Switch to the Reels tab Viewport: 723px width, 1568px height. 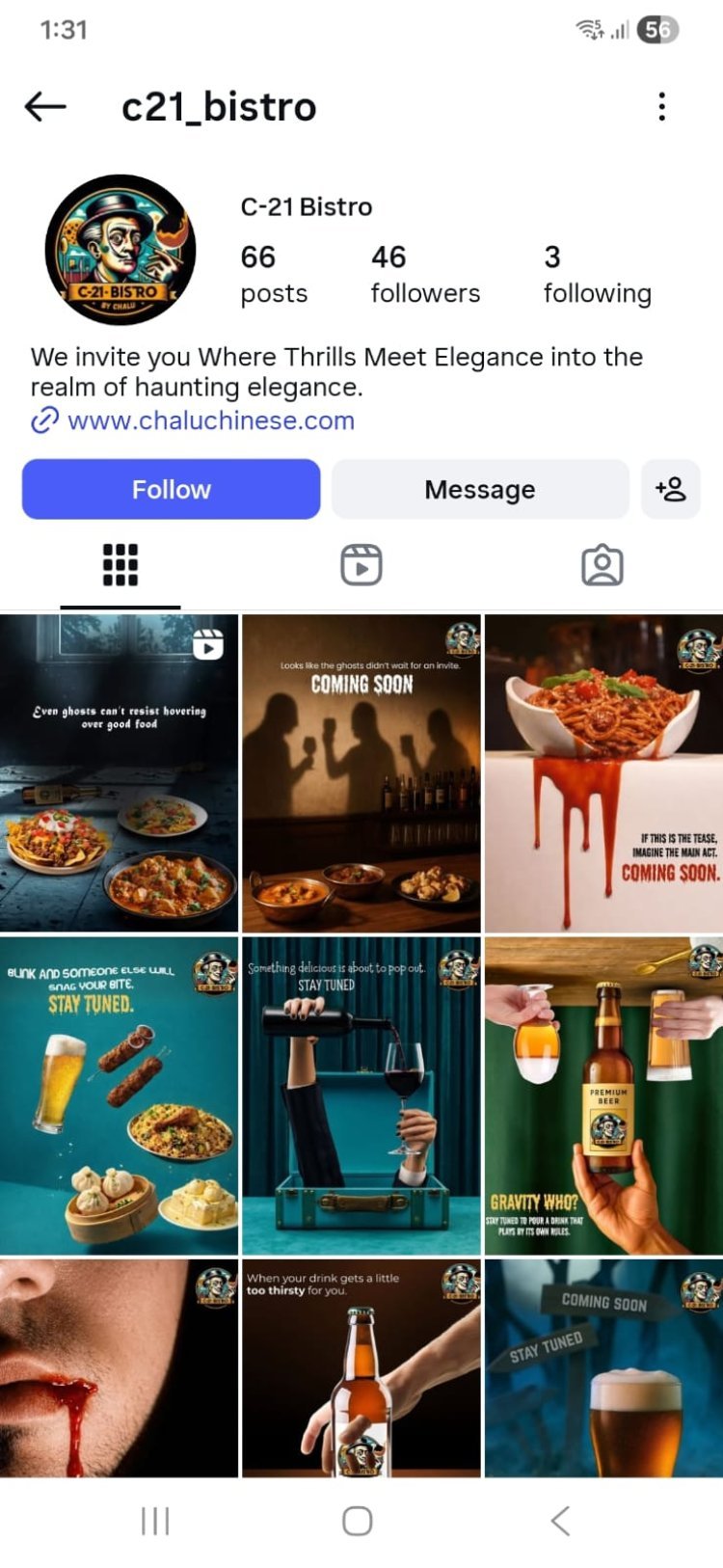click(x=361, y=565)
